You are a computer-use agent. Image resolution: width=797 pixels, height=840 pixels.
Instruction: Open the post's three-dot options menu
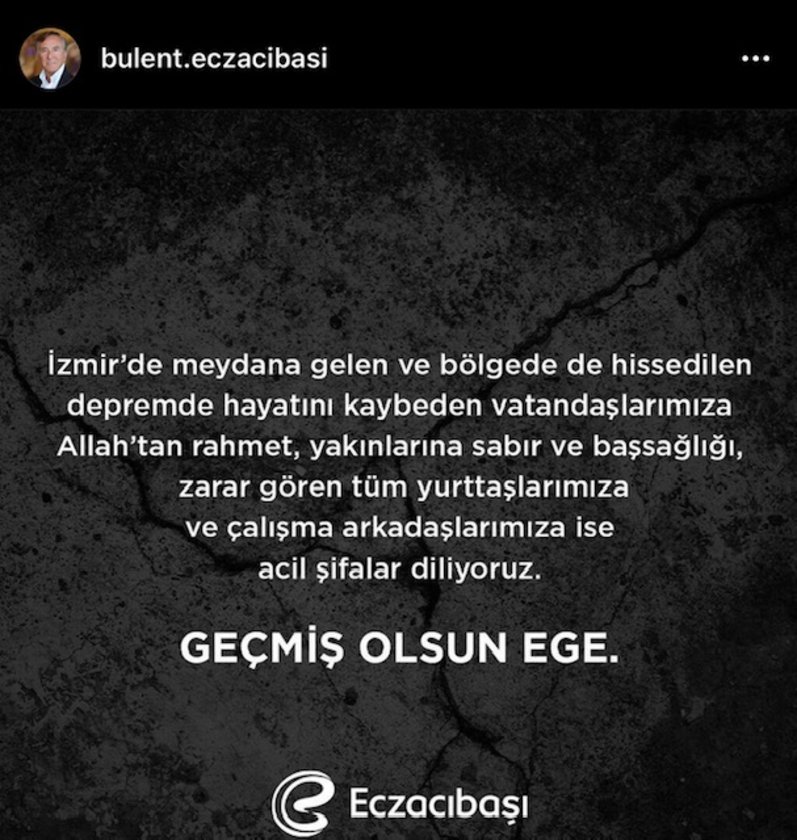click(x=754, y=59)
